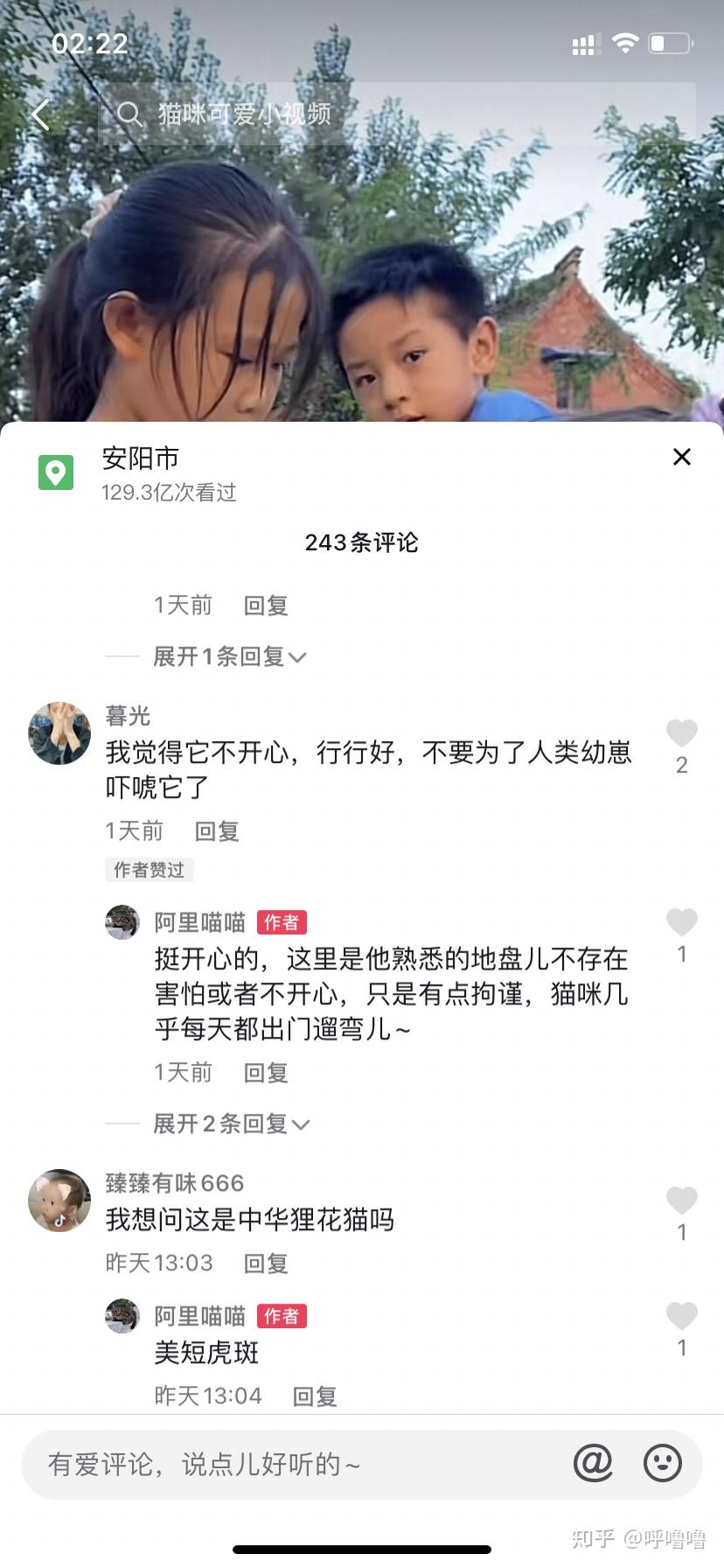Like 阿里喵喵's reply about 挺开心的

681,922
